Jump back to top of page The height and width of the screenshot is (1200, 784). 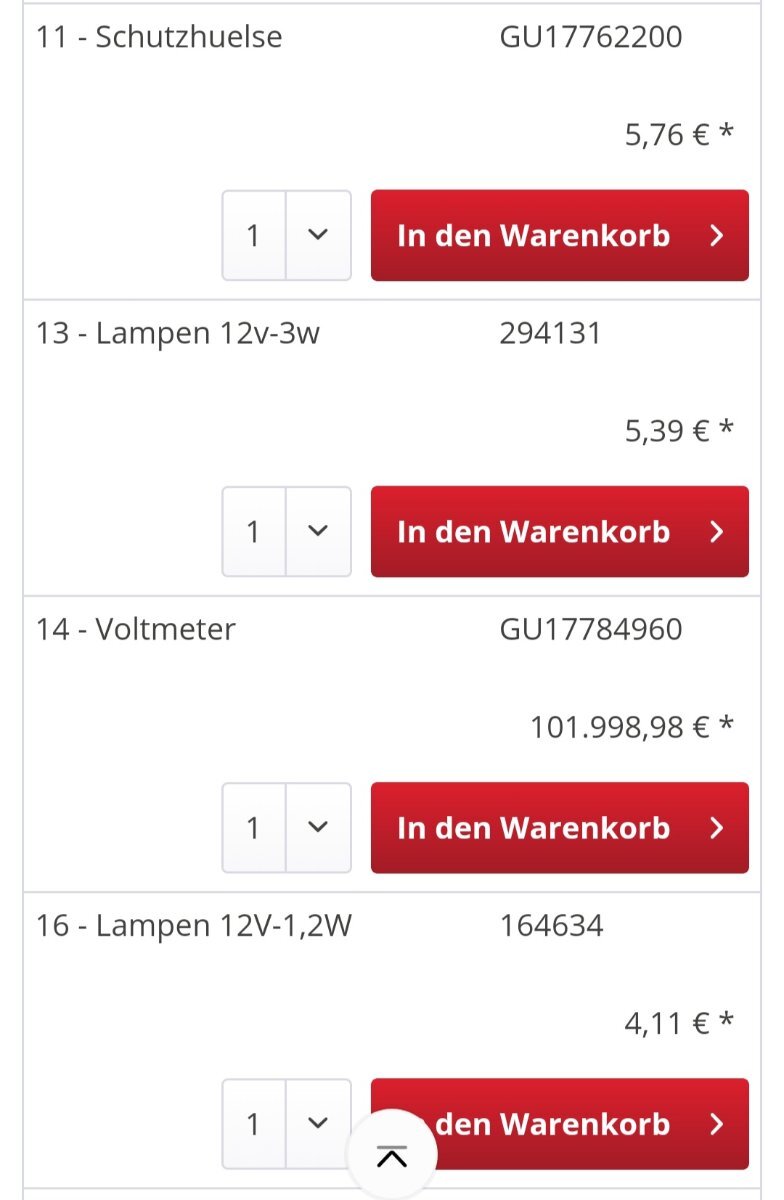coord(392,1157)
